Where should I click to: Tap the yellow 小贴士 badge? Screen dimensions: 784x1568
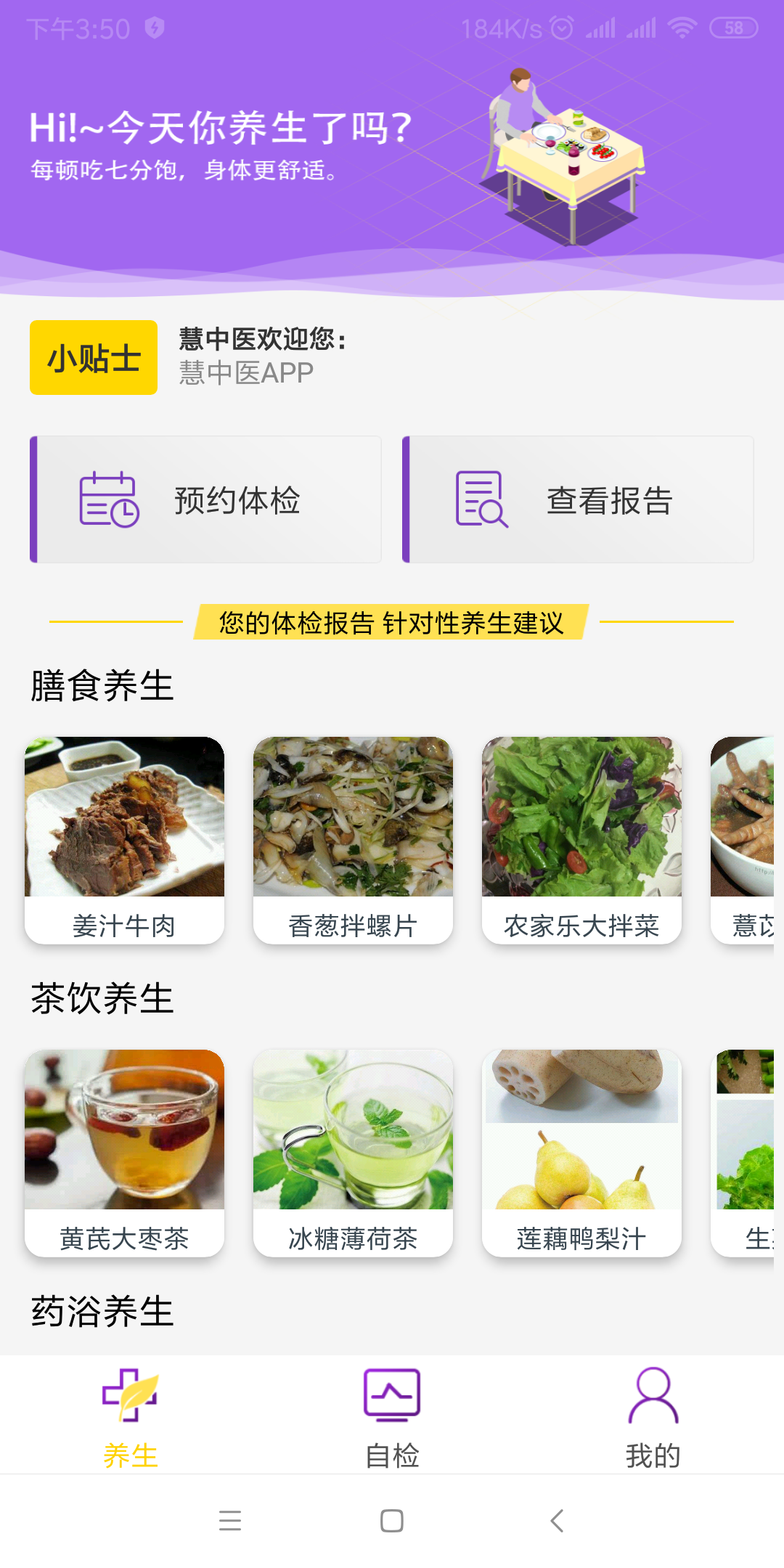tap(93, 357)
